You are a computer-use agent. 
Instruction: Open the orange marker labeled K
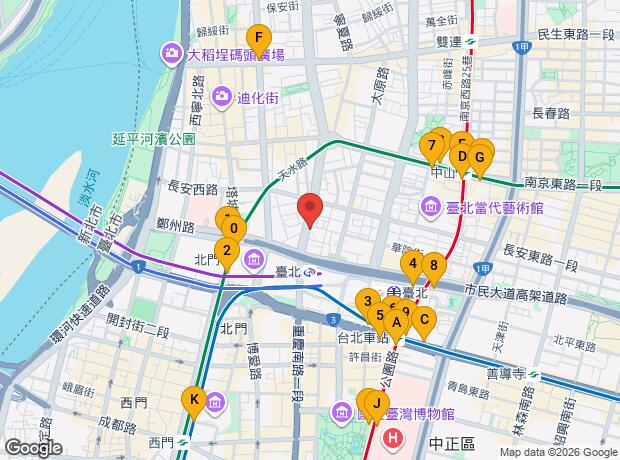(x=194, y=400)
